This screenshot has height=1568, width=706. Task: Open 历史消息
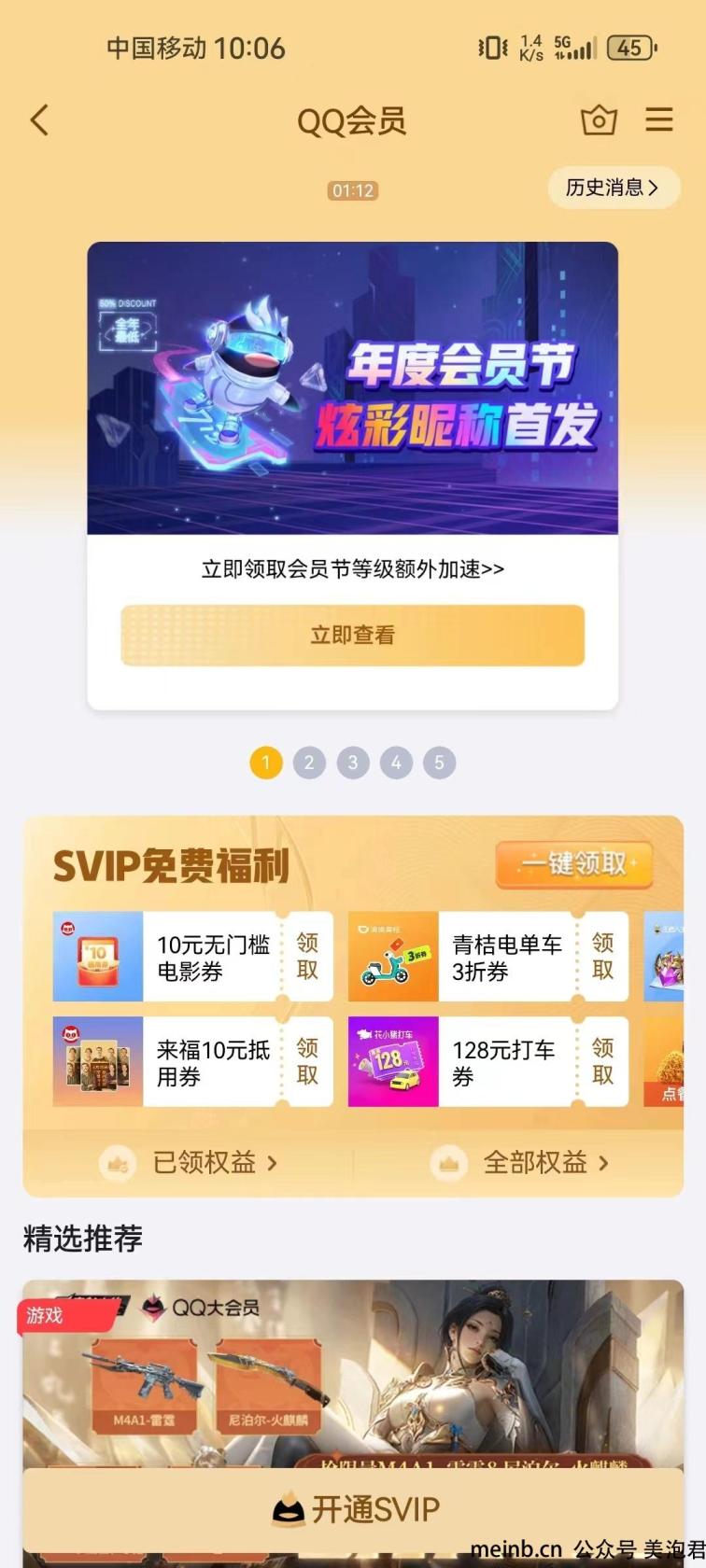click(613, 188)
